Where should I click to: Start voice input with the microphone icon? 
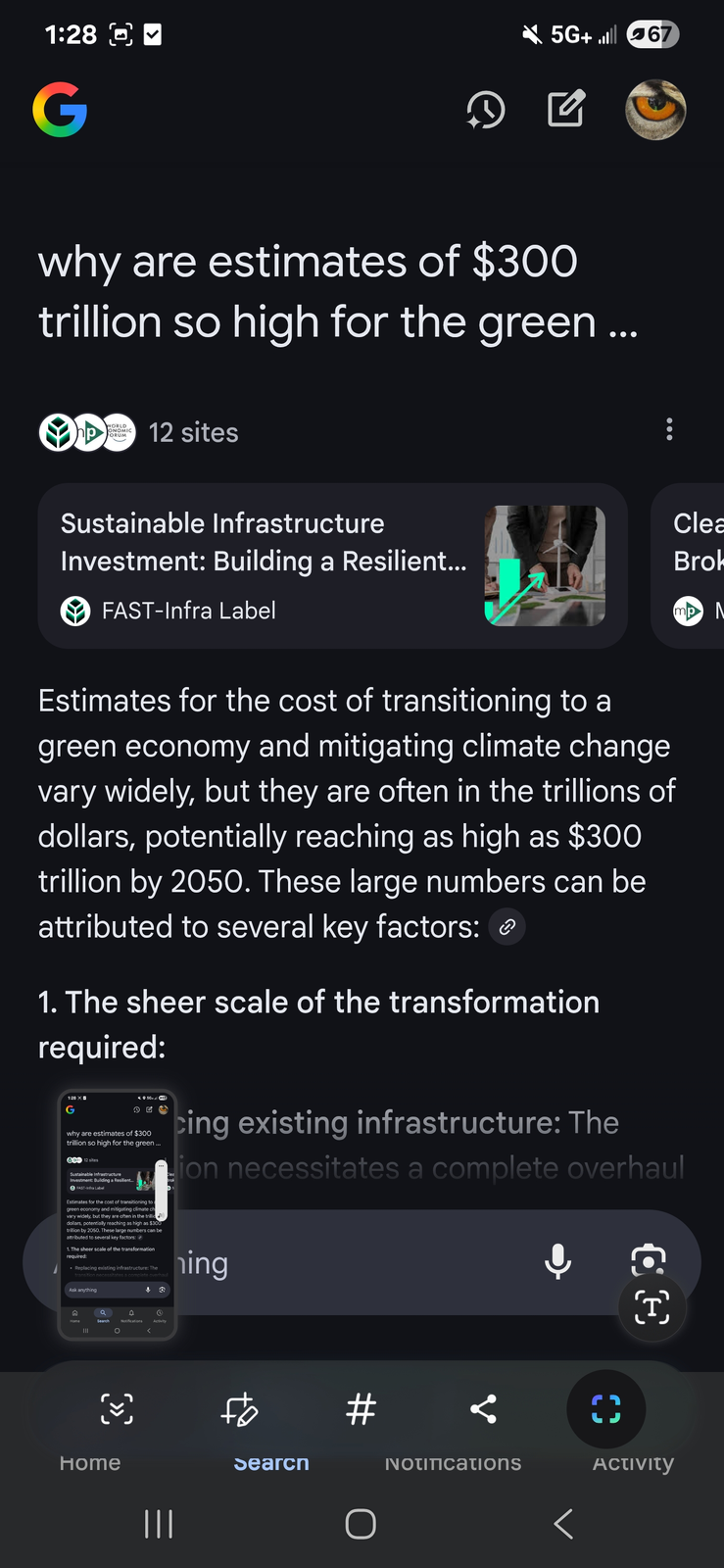pyautogui.click(x=557, y=1261)
